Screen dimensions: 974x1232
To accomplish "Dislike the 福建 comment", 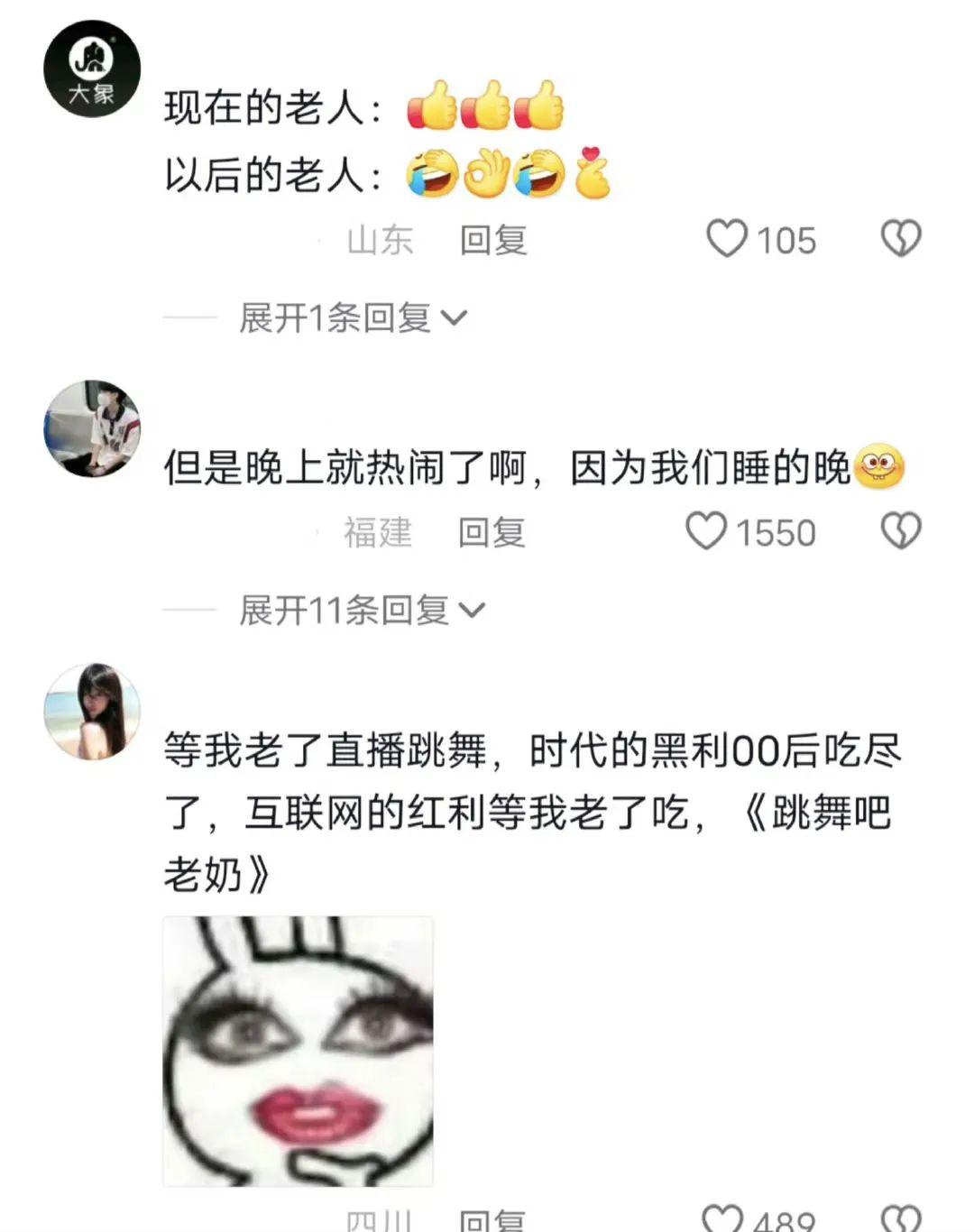I will click(x=900, y=531).
